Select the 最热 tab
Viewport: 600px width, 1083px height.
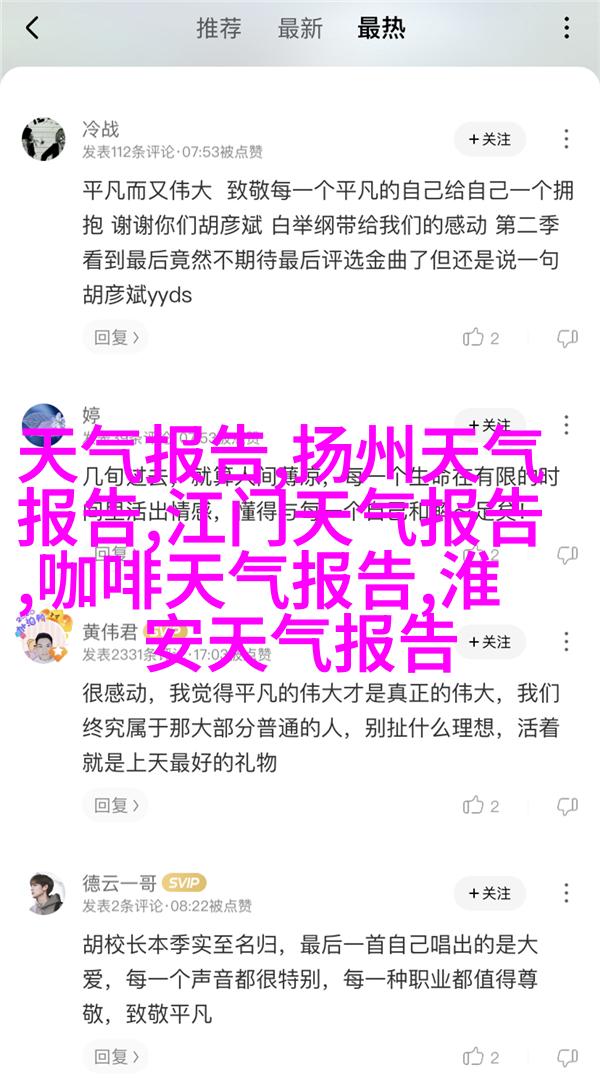[381, 28]
